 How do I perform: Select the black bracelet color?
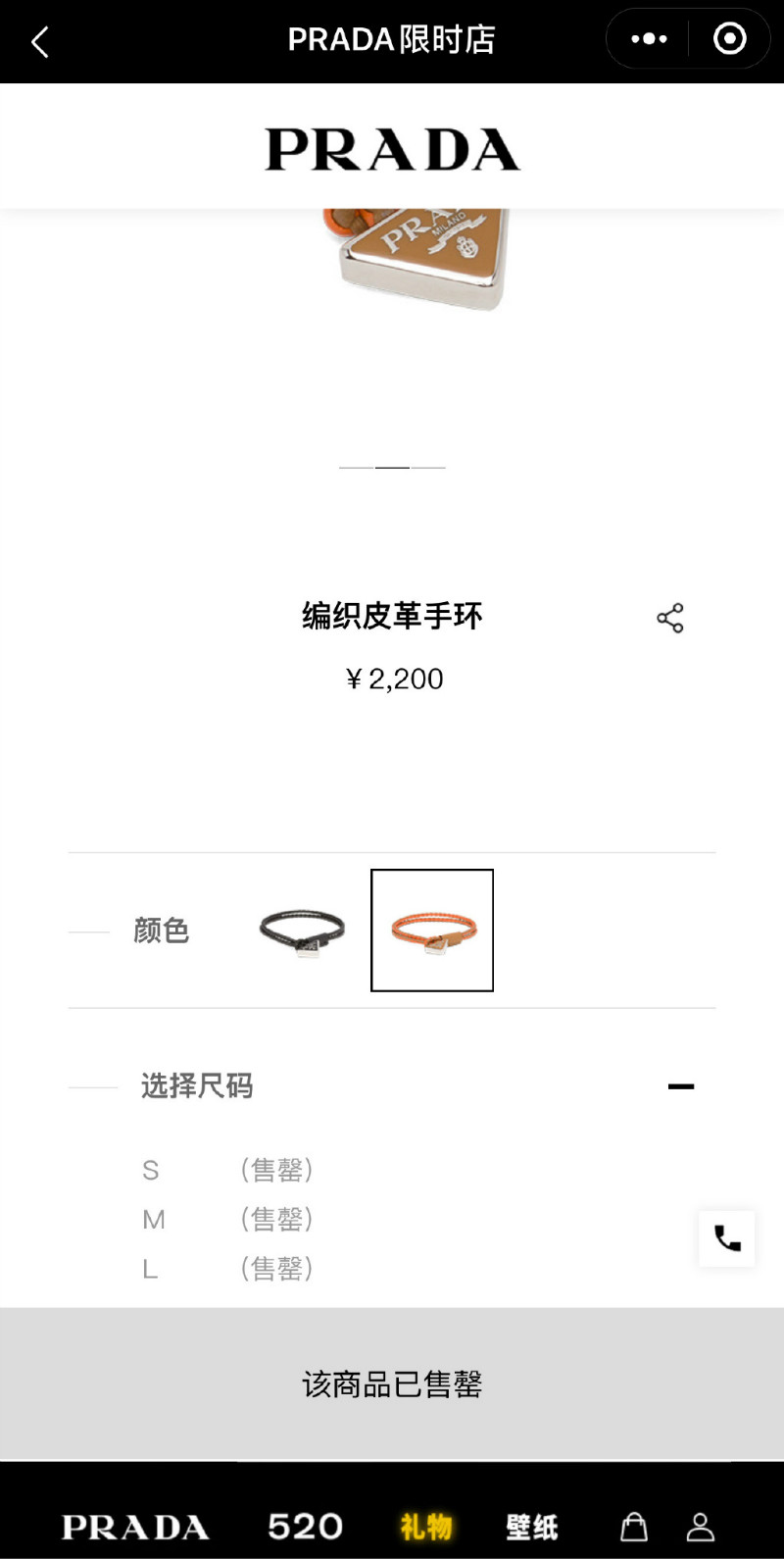point(302,930)
